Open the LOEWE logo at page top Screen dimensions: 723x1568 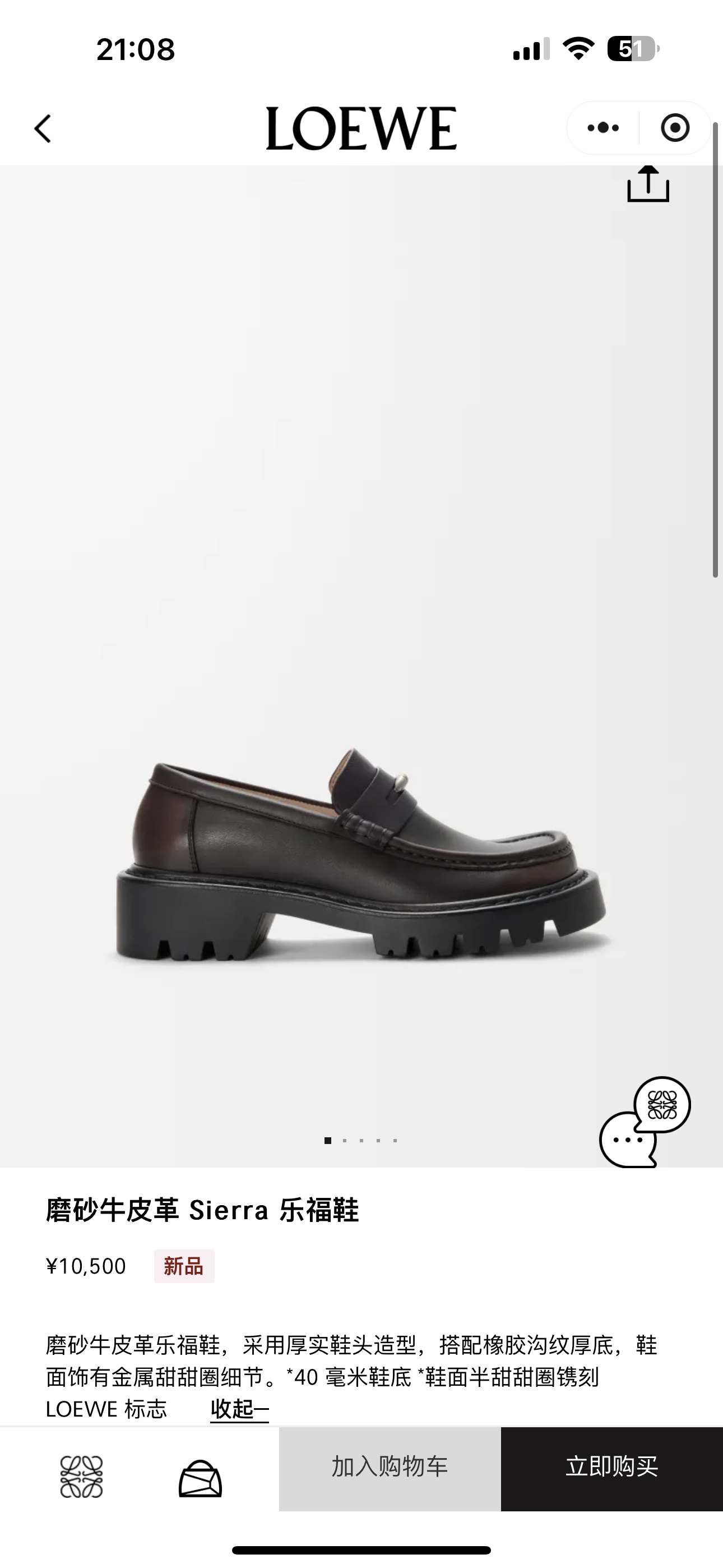pos(361,128)
